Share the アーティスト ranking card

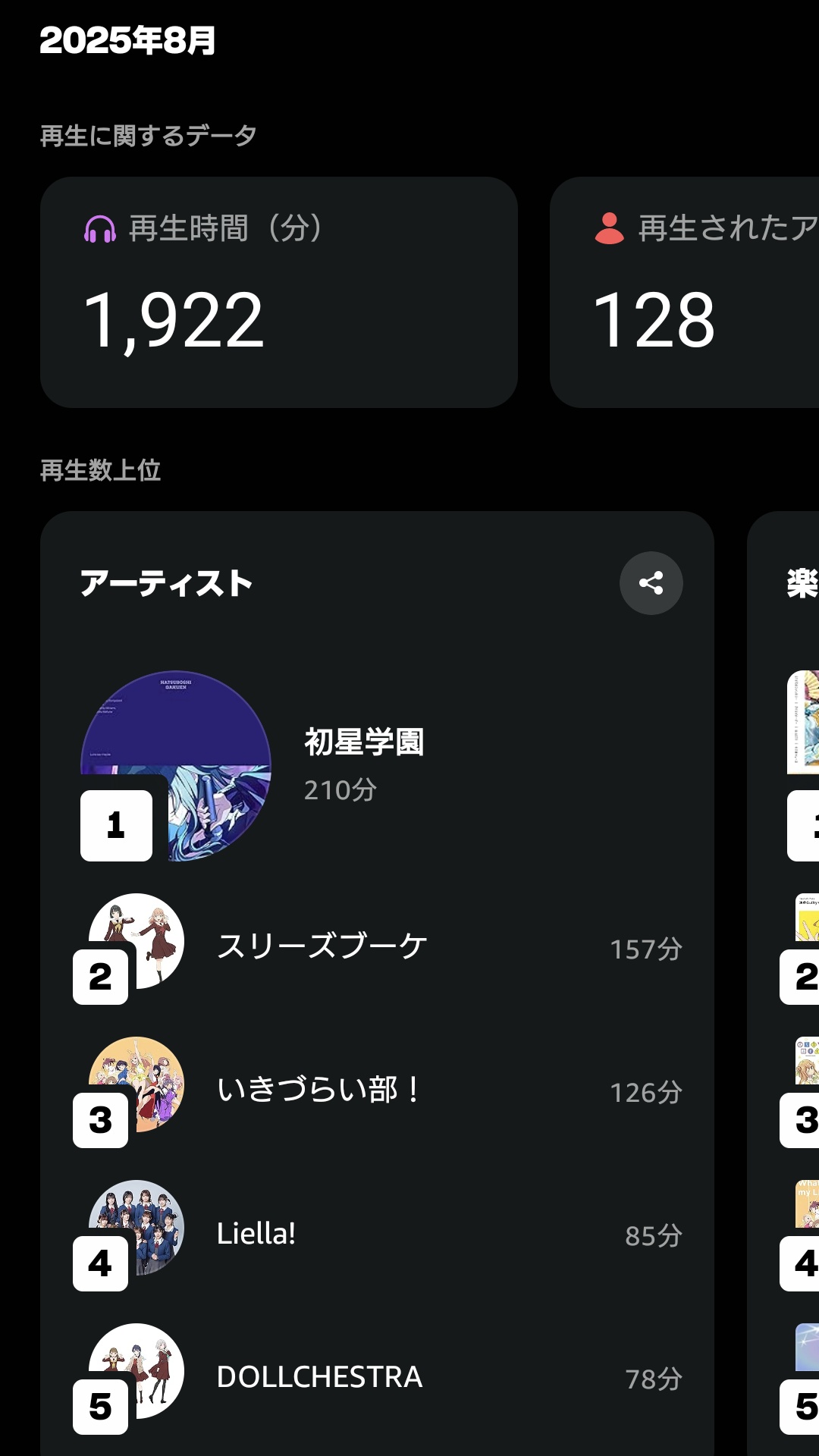651,582
